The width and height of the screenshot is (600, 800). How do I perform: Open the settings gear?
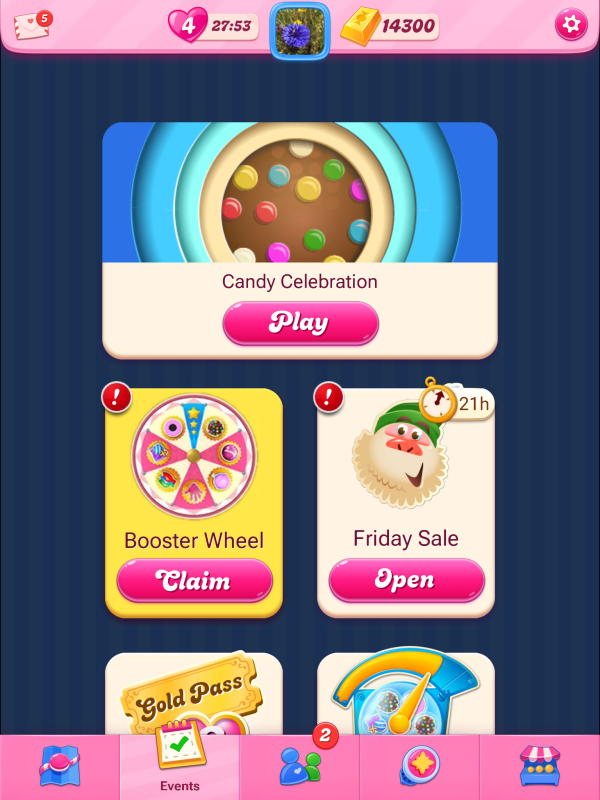tap(571, 24)
